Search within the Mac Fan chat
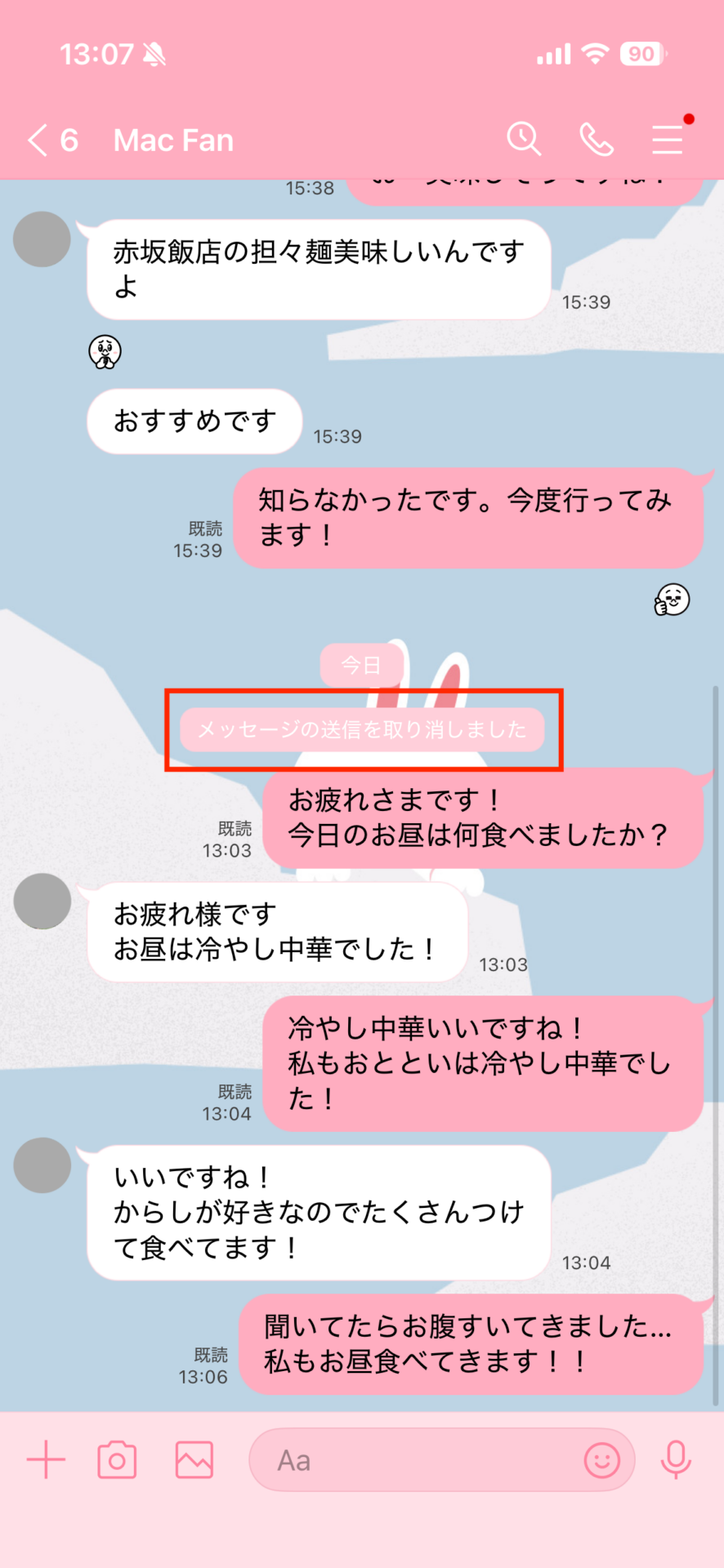 tap(524, 140)
